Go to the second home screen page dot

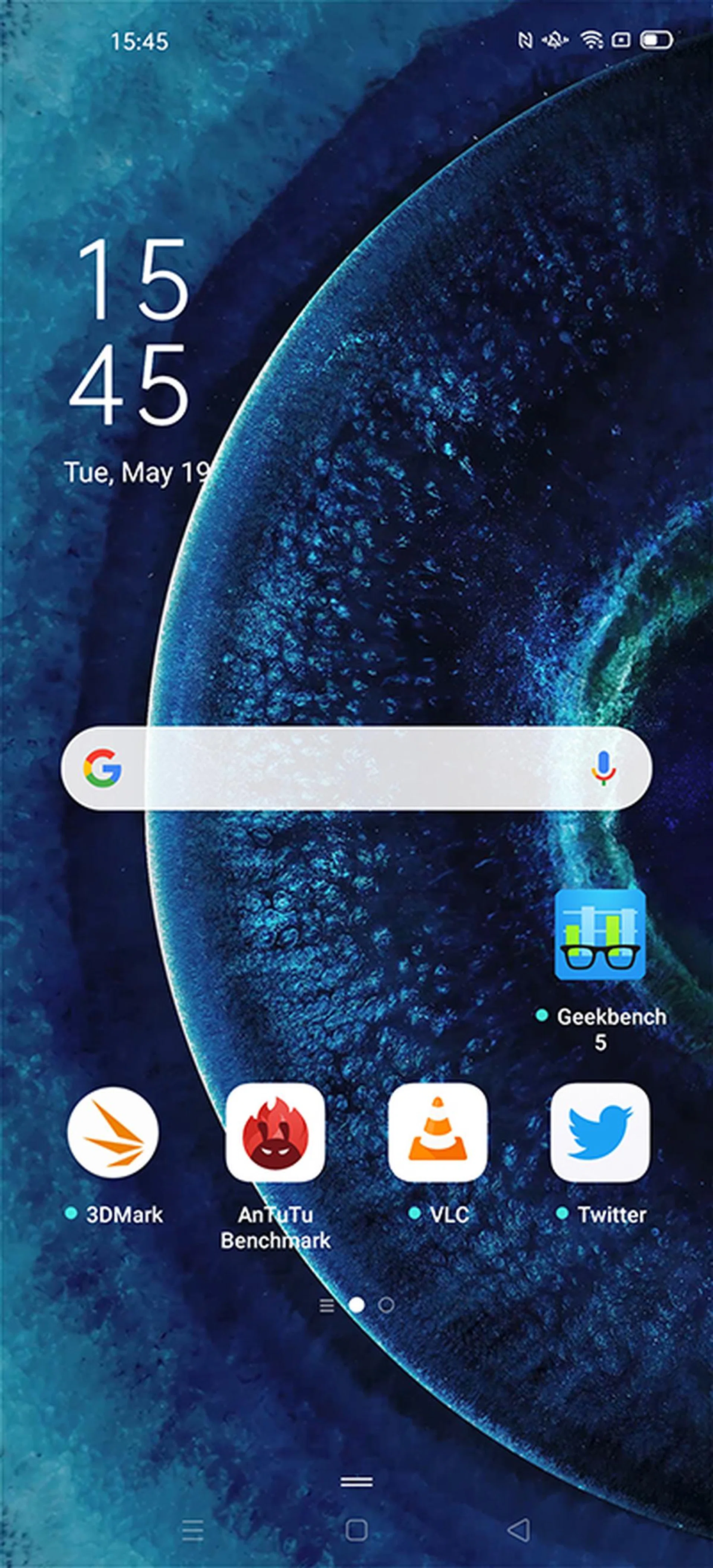tap(386, 1304)
